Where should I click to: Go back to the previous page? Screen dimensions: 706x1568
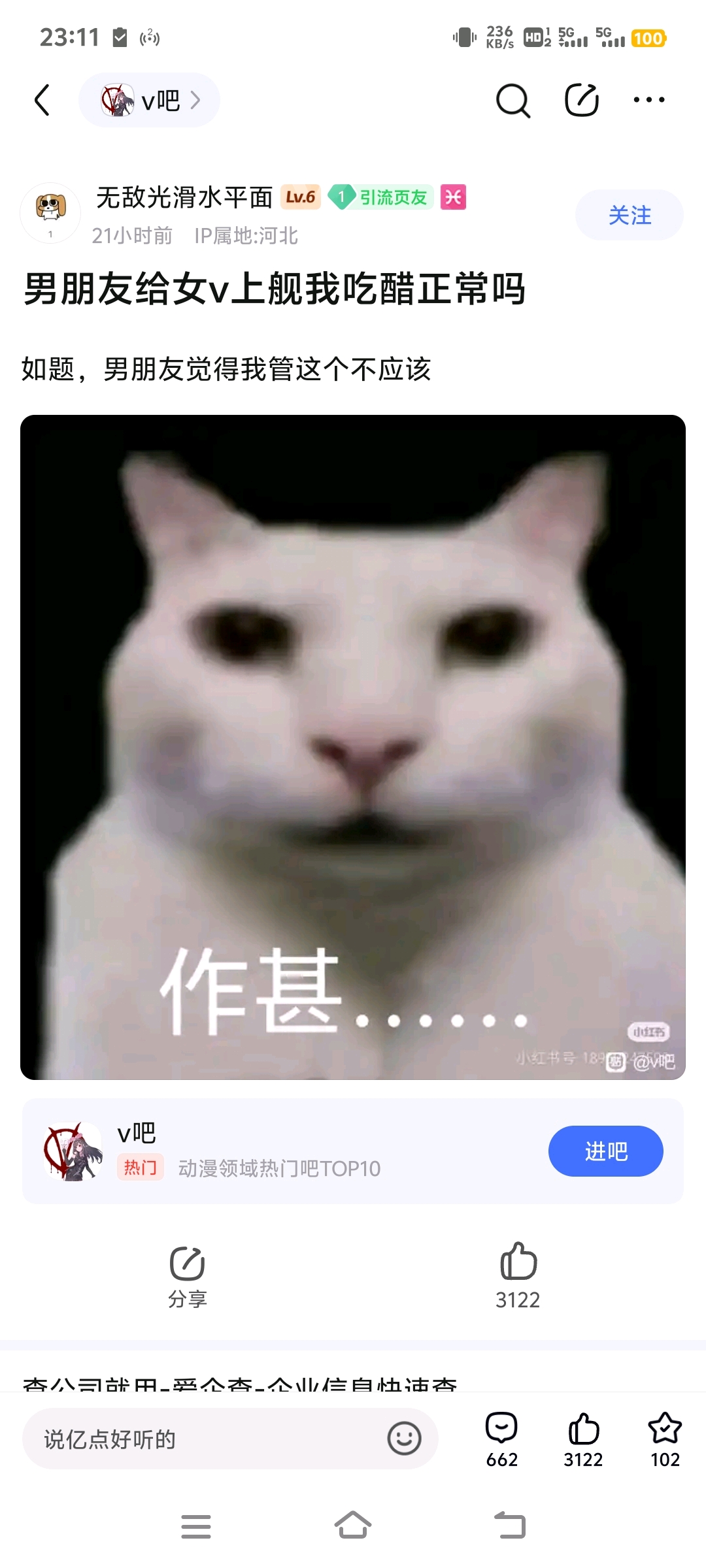pos(42,100)
